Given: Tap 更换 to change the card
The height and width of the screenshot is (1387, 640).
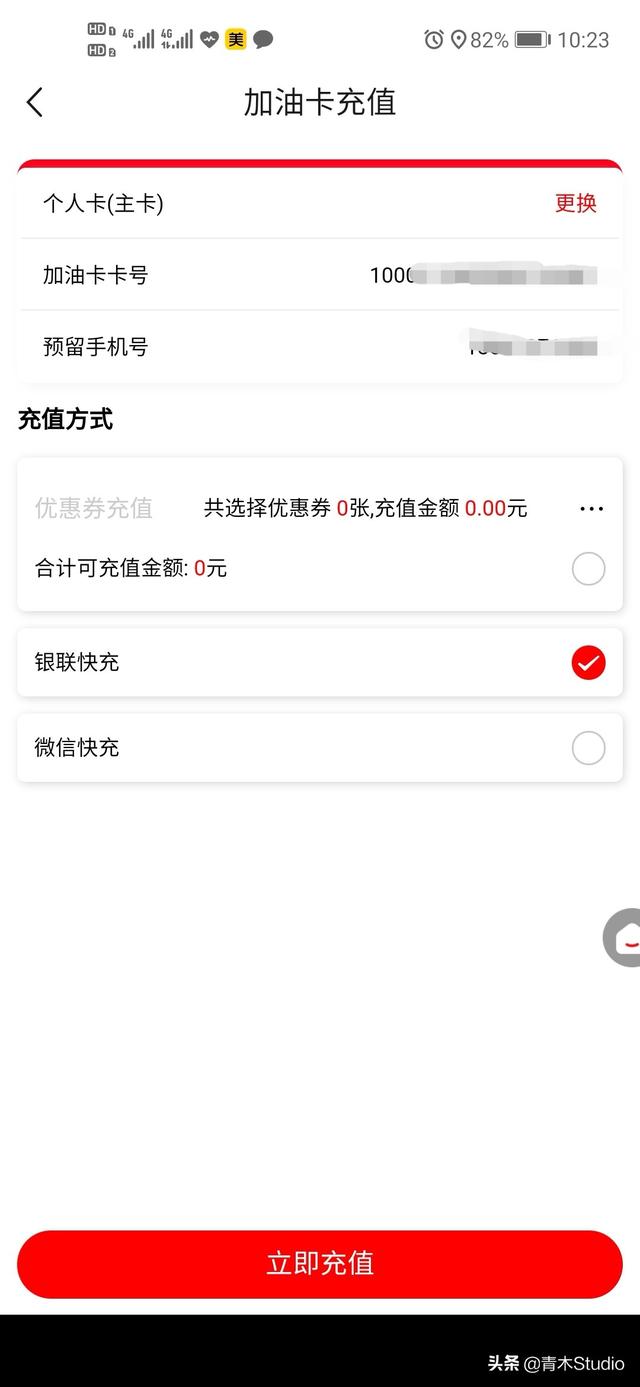Looking at the screenshot, I should pos(576,203).
